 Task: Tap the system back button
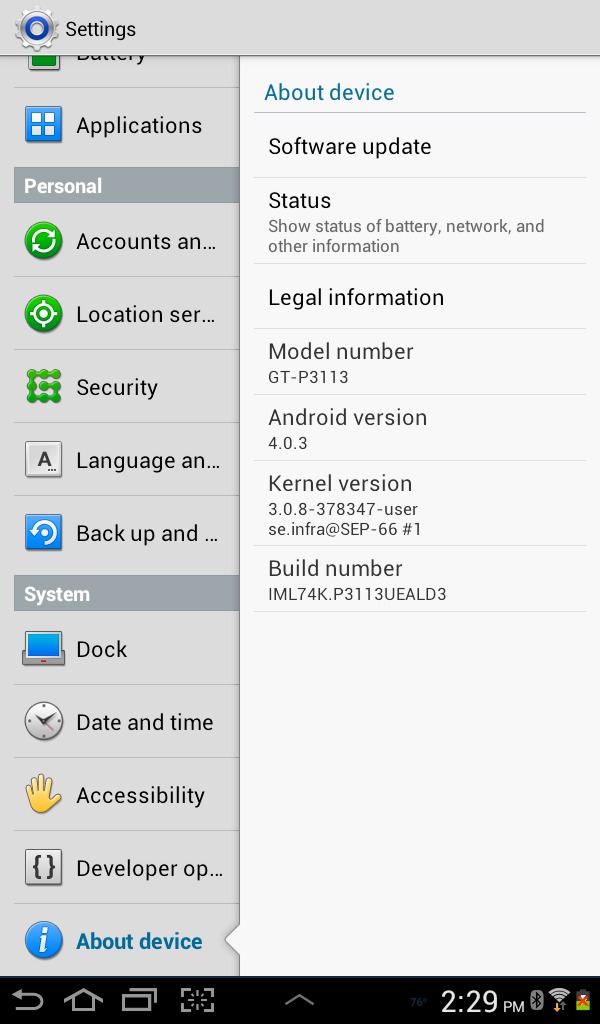click(x=27, y=1000)
